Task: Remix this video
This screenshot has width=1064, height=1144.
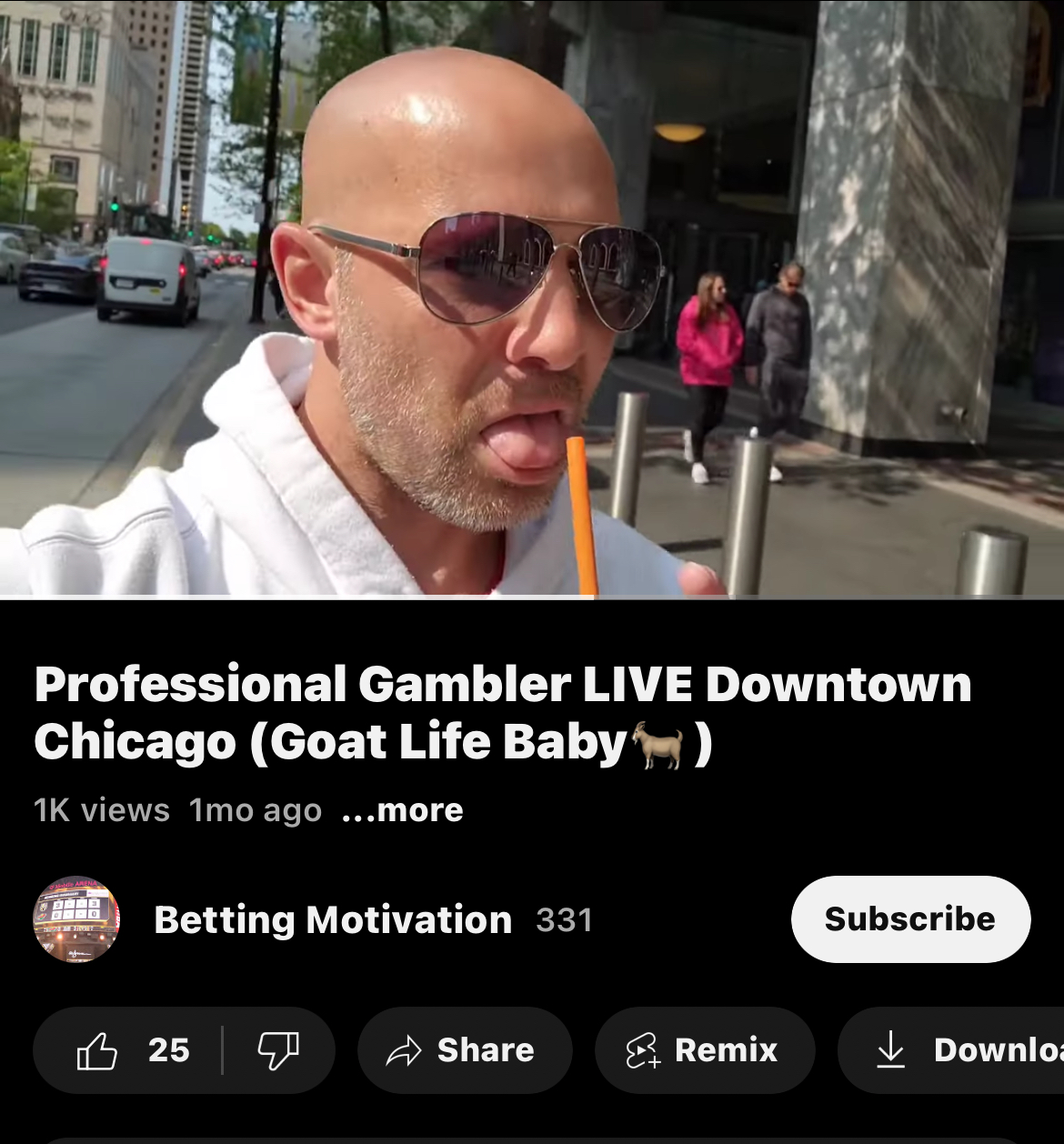Action: coord(704,1050)
